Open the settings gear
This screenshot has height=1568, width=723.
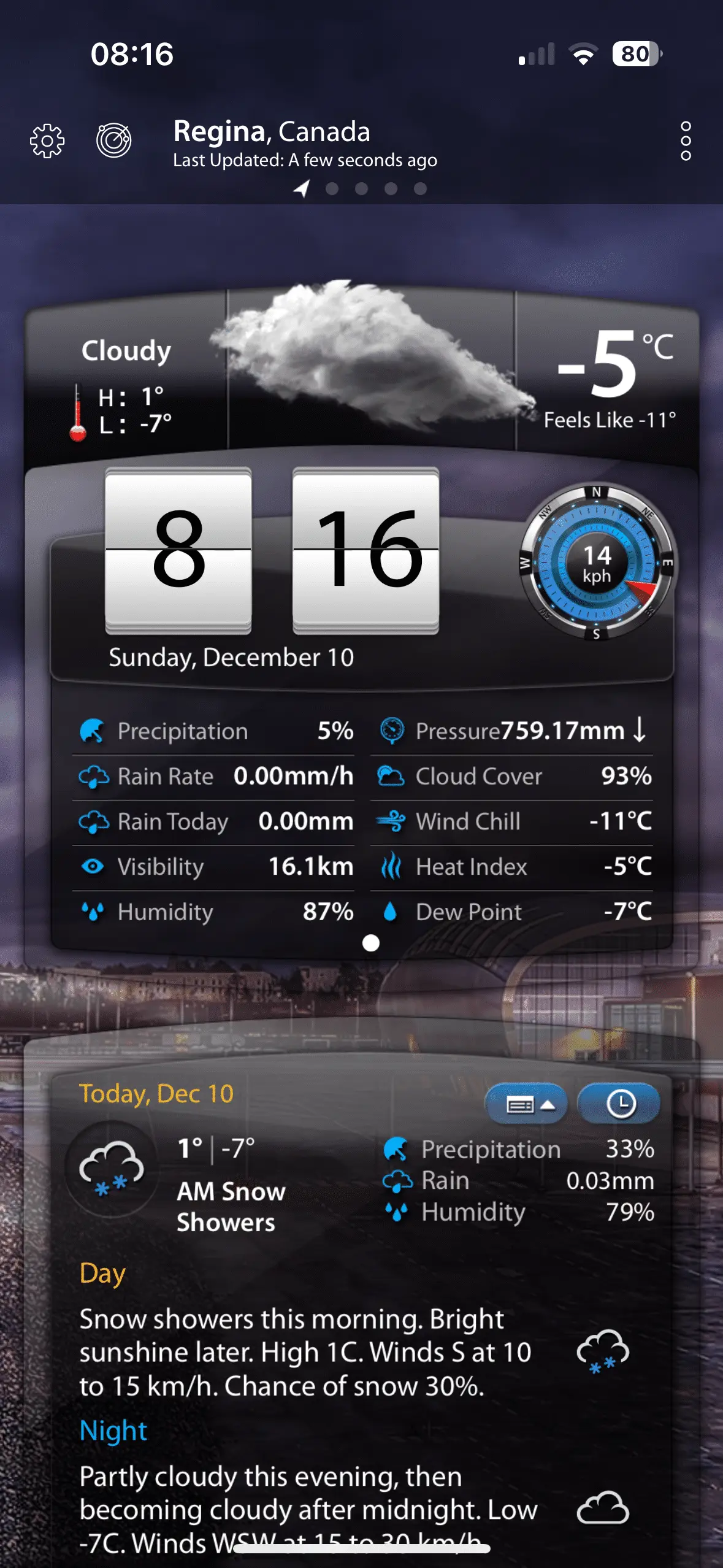(47, 142)
